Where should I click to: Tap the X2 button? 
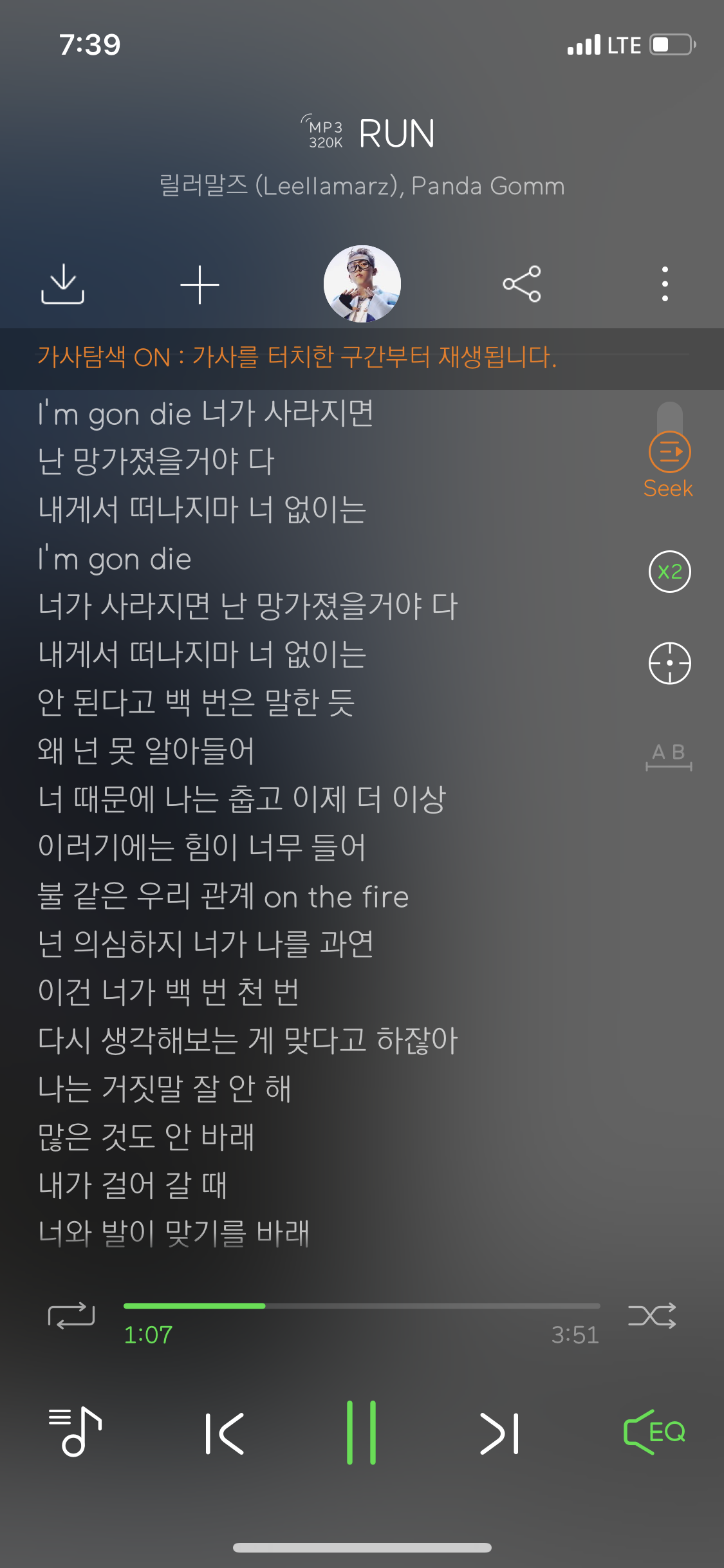[669, 572]
